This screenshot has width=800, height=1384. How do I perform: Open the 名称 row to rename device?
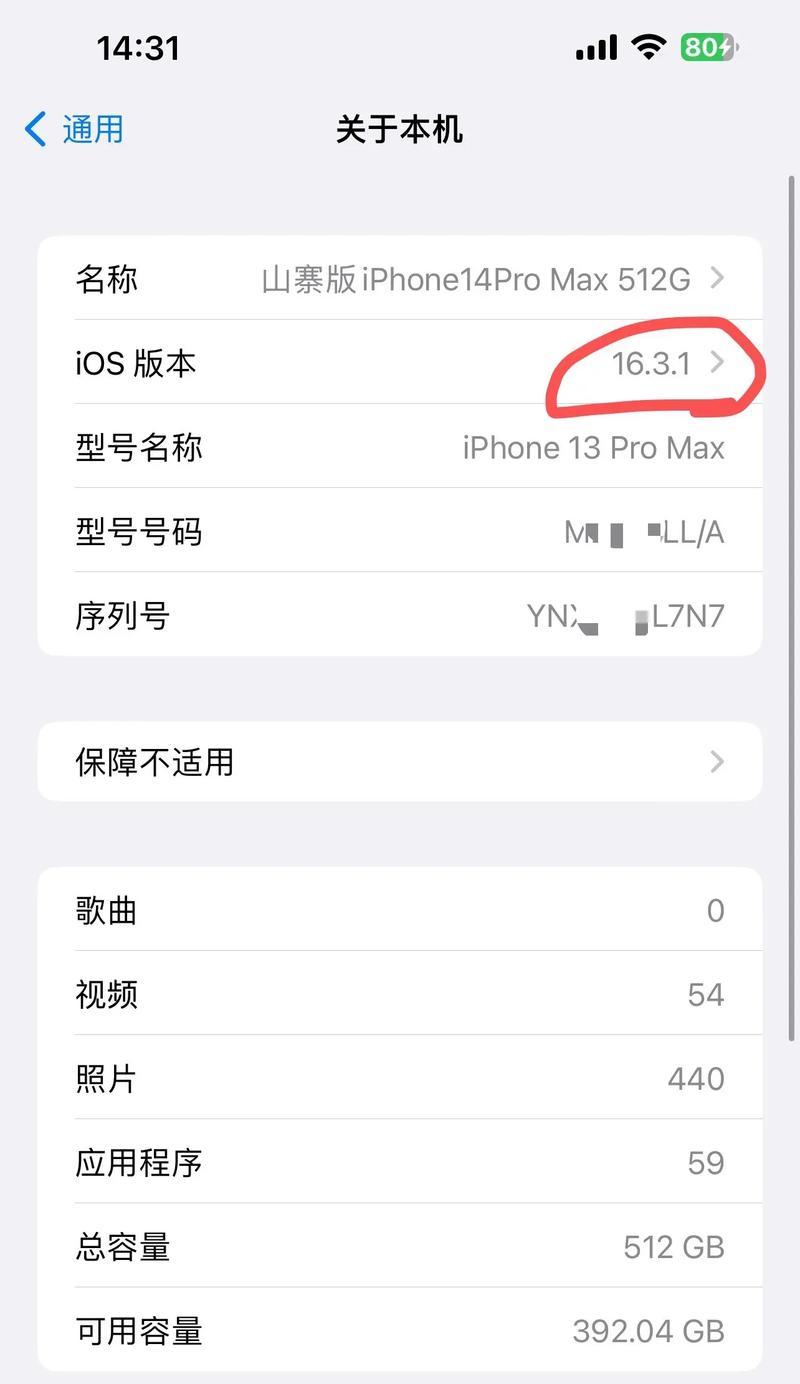[400, 278]
